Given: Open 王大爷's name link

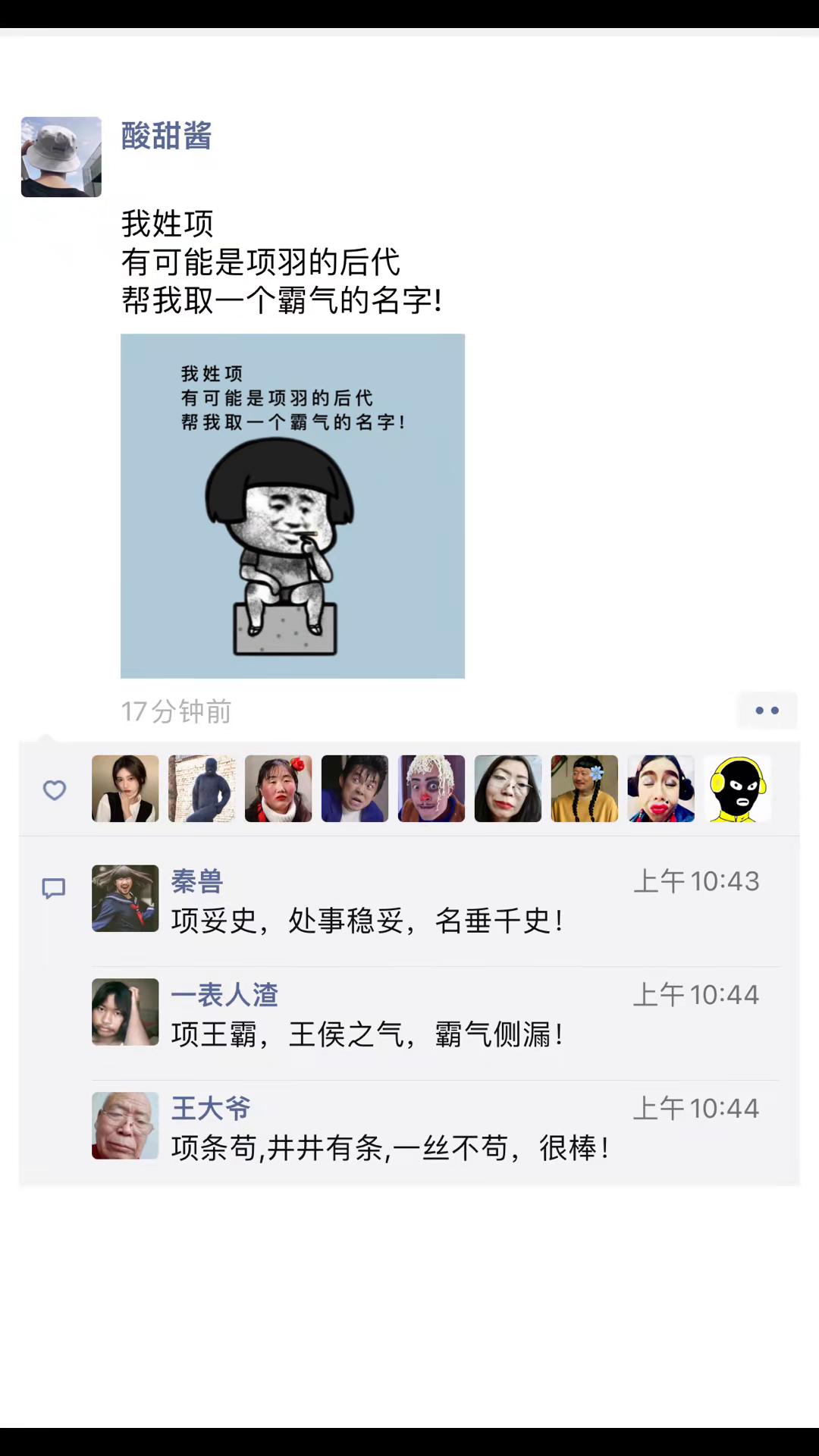Looking at the screenshot, I should 211,1109.
